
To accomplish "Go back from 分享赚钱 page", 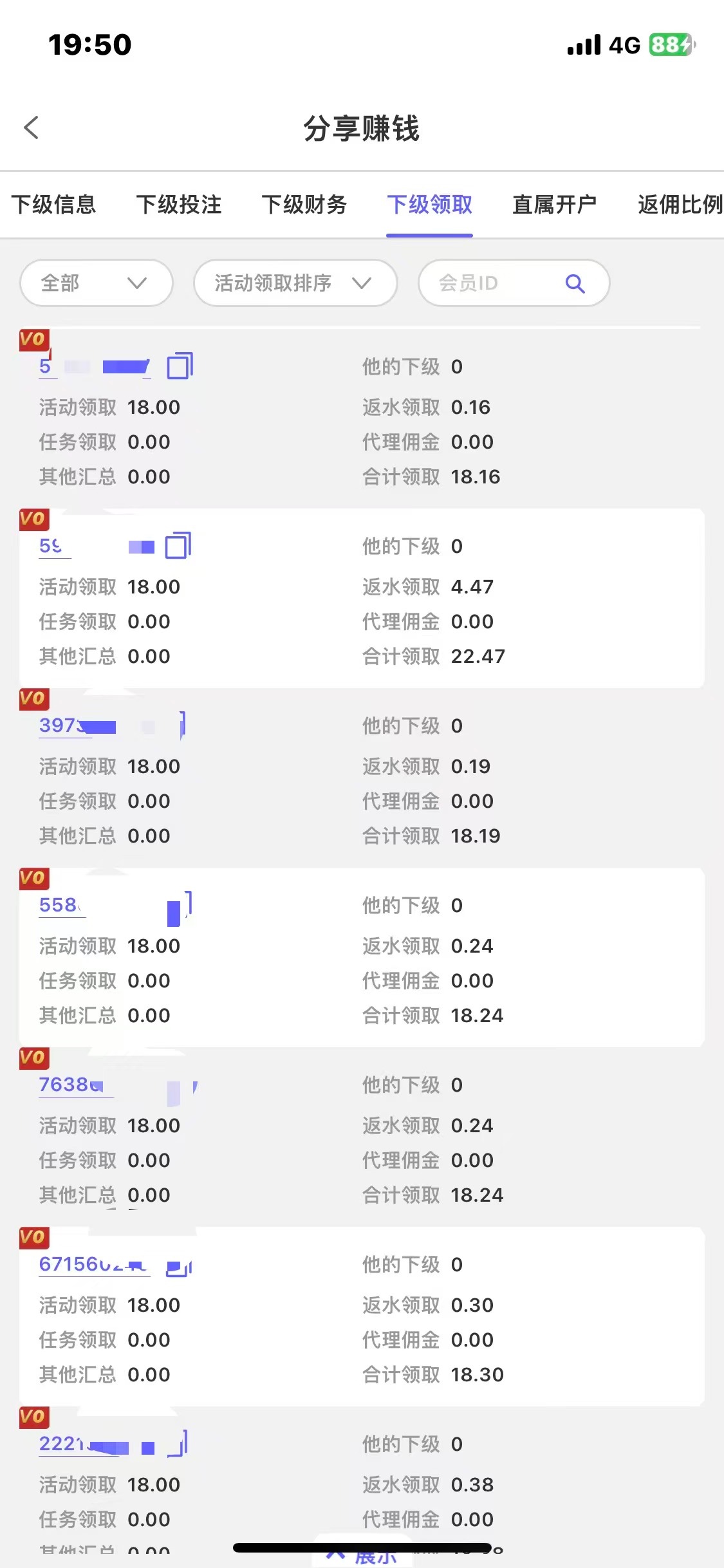I will (x=32, y=127).
